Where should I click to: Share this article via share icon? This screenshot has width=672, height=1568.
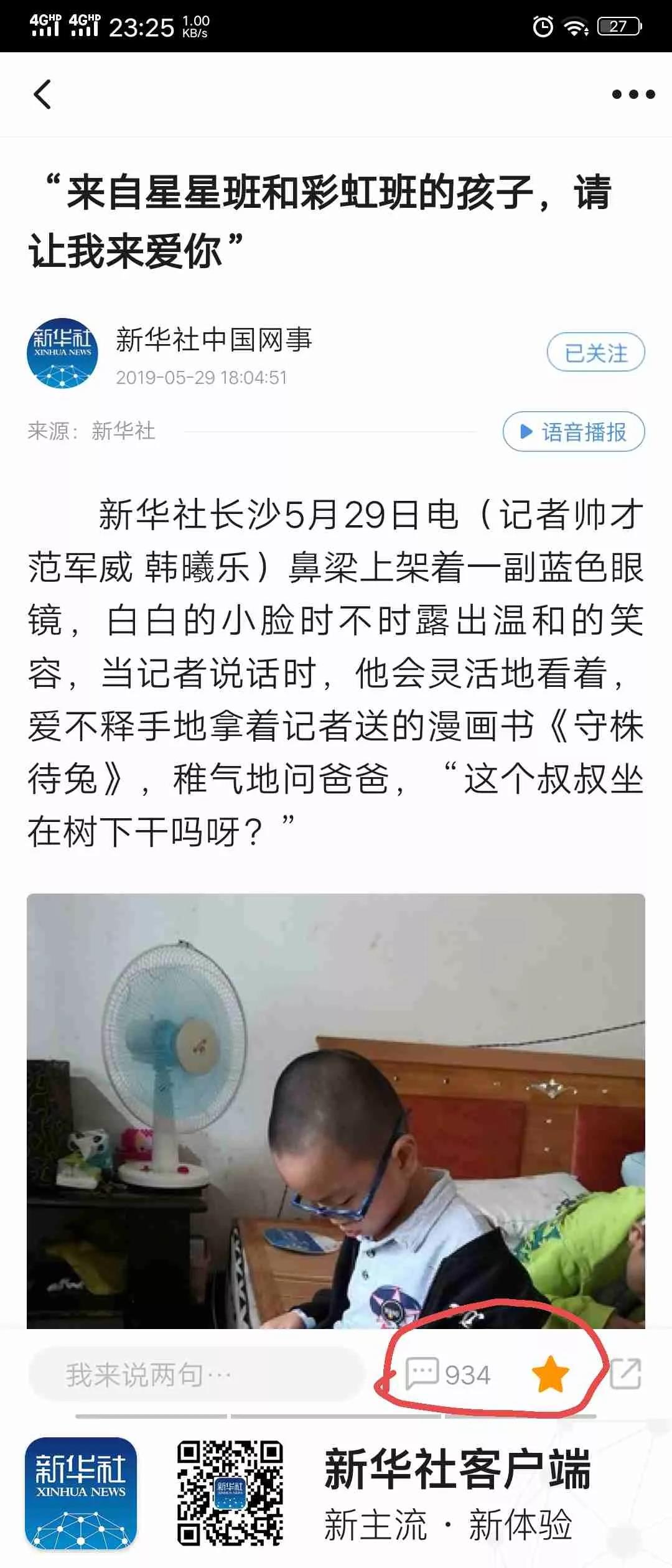pos(625,1374)
